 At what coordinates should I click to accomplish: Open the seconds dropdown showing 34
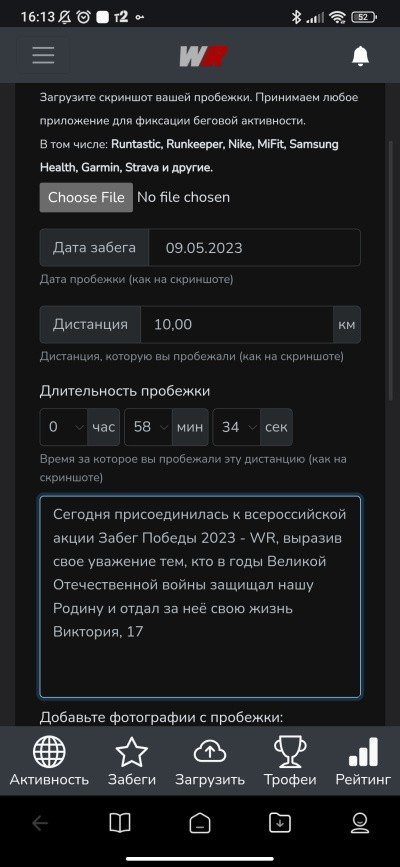[x=236, y=427]
